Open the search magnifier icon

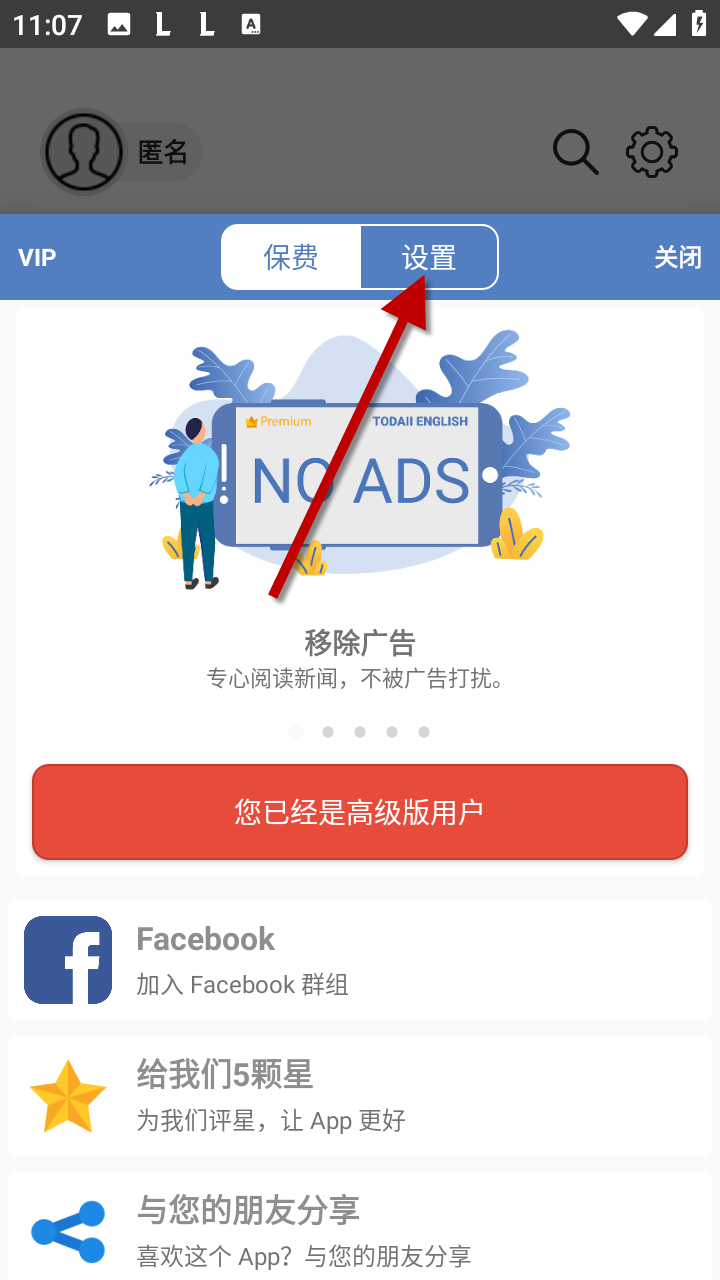(x=575, y=153)
